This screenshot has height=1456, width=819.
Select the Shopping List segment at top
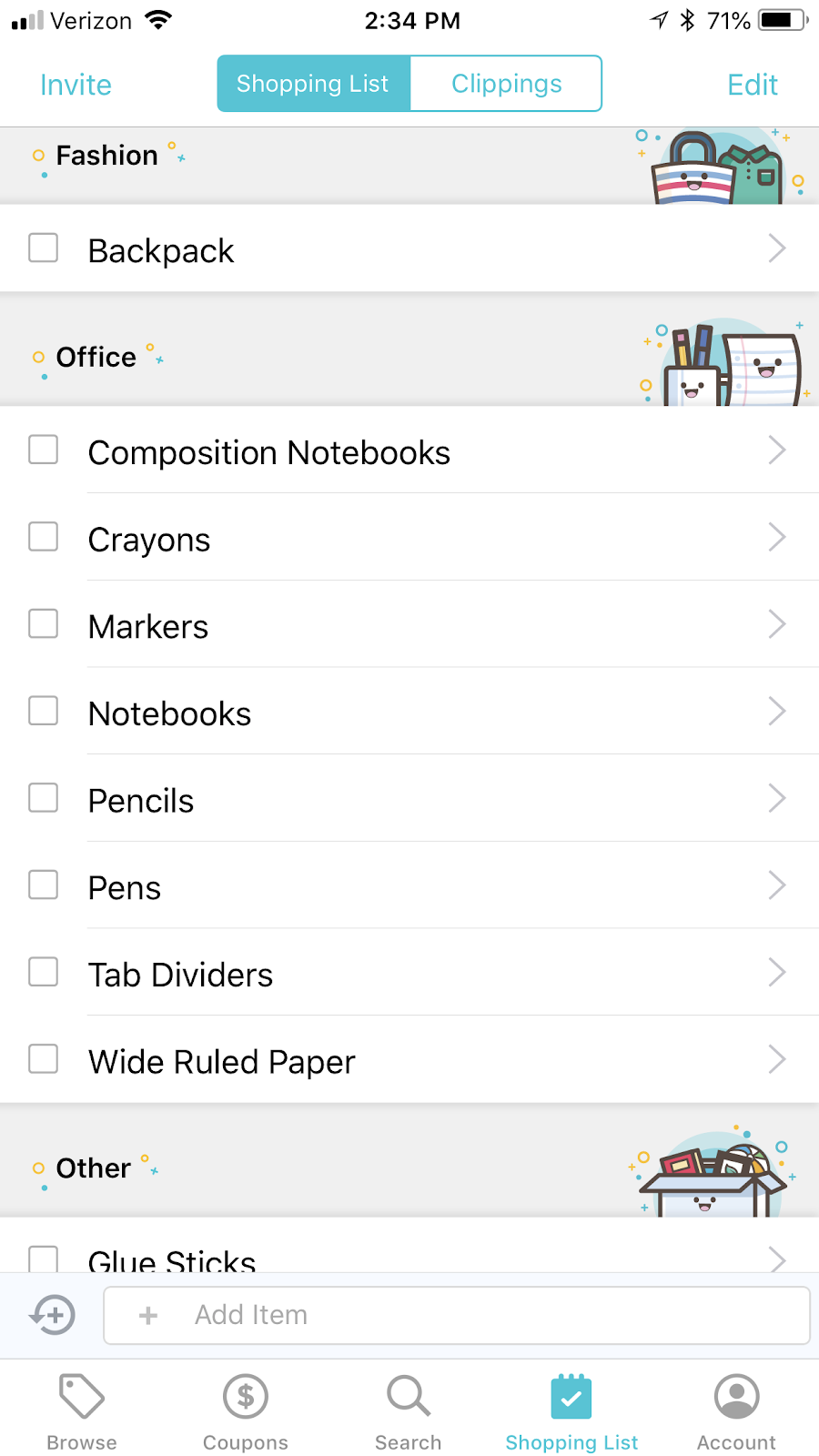313,84
